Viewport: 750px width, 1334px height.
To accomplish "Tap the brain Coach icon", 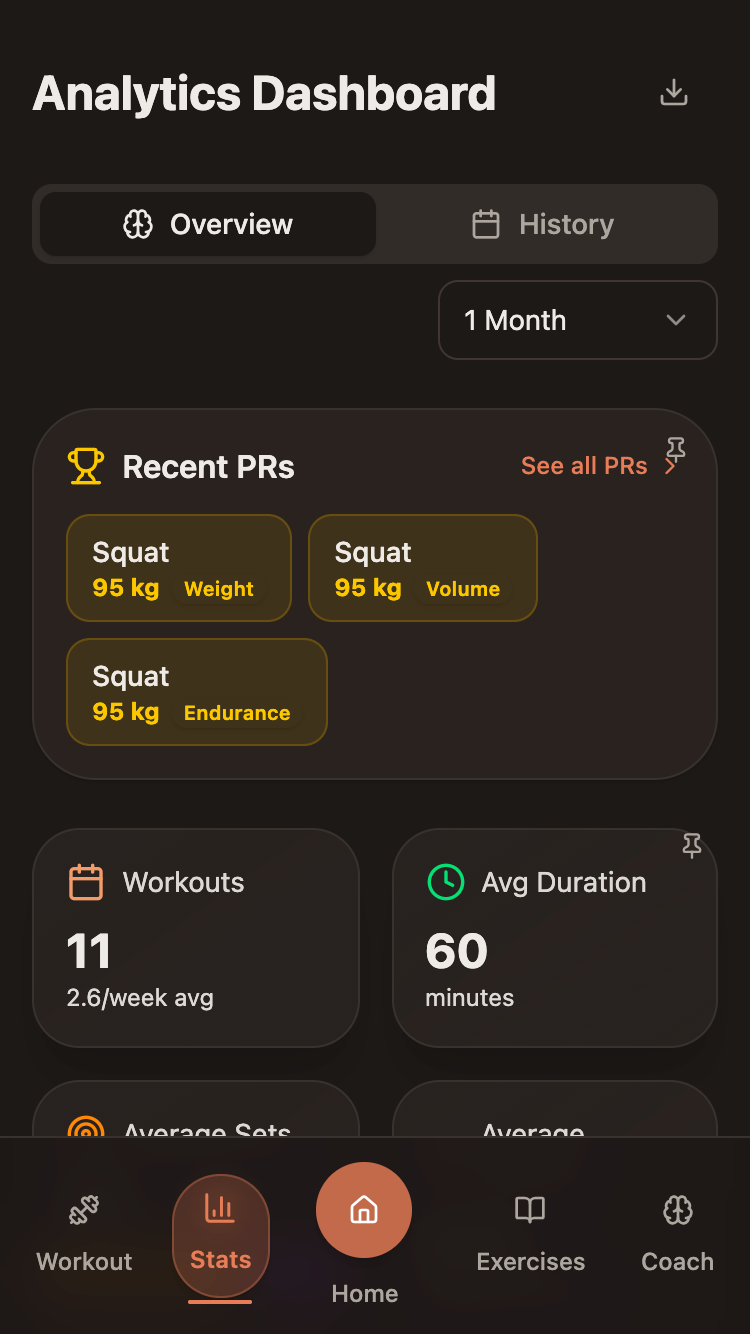I will click(x=677, y=1209).
